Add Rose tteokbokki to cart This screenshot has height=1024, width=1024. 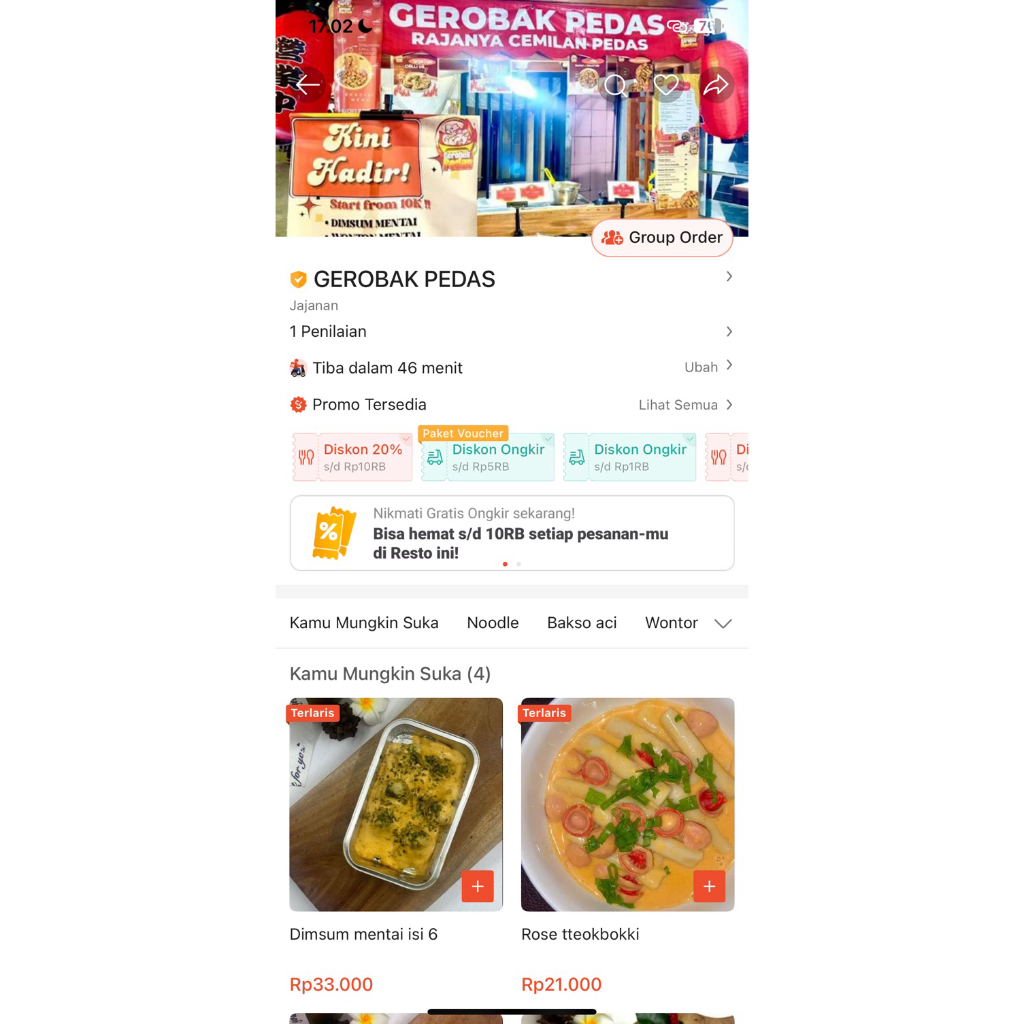pyautogui.click(x=709, y=886)
